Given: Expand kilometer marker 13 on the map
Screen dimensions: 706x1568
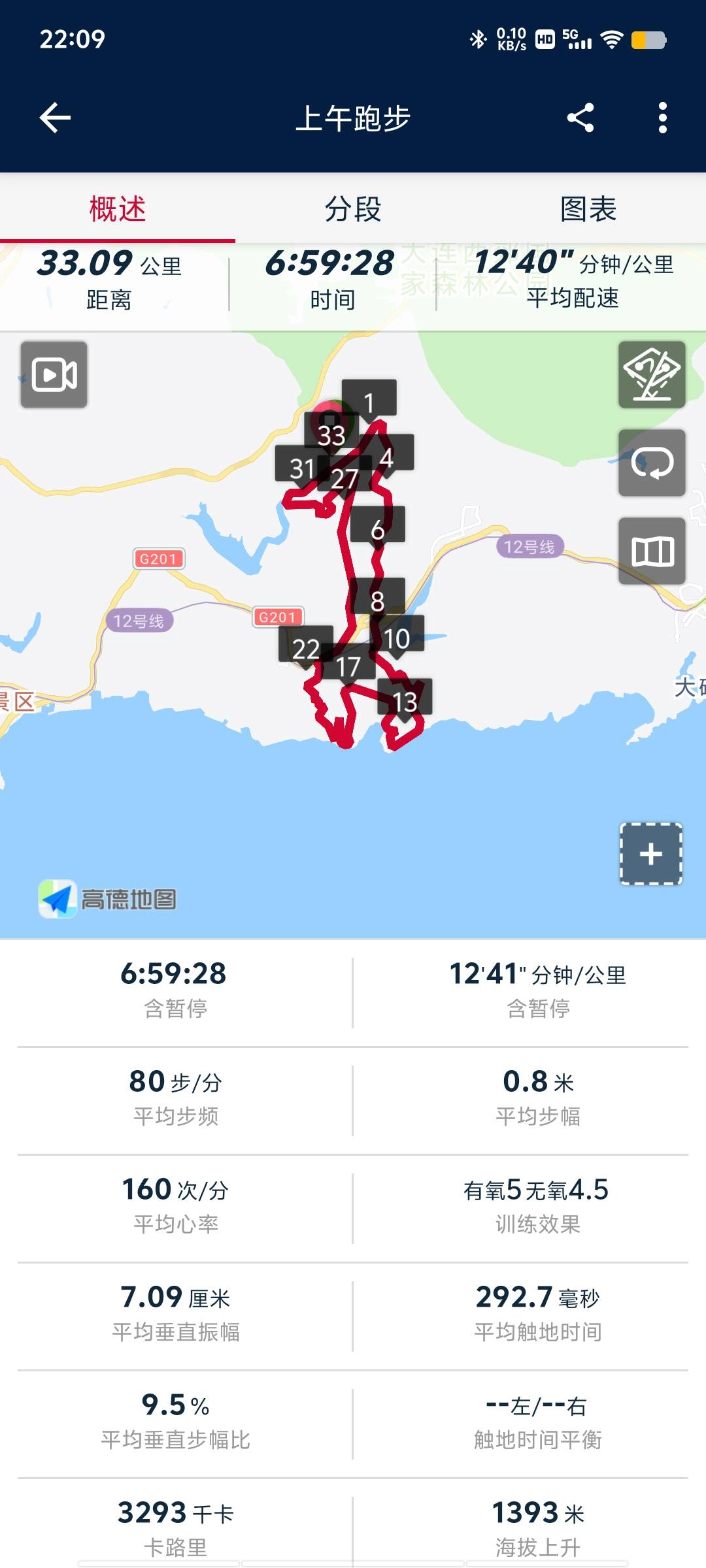Looking at the screenshot, I should coord(405,700).
